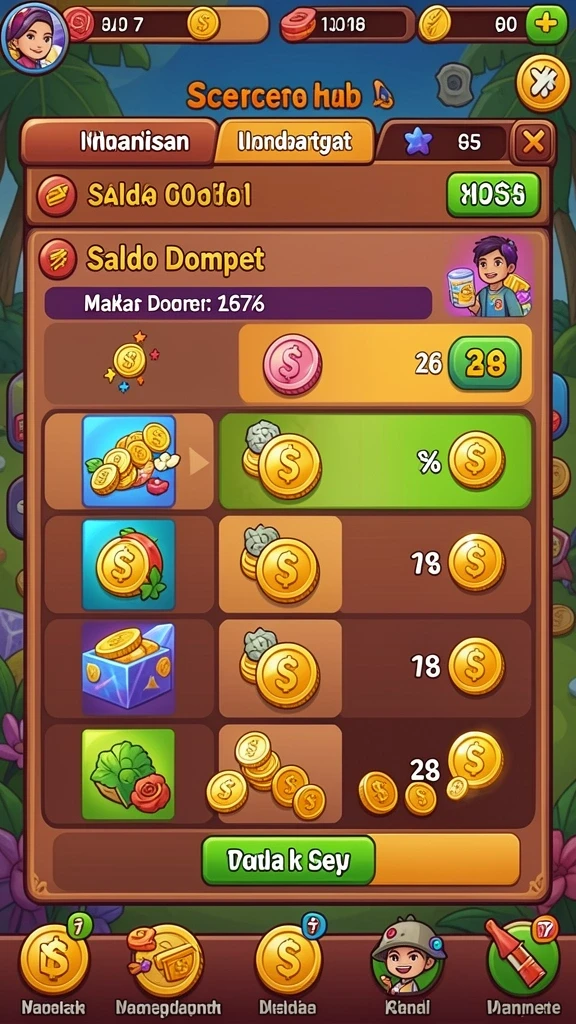Claim the green 28 reward button
This screenshot has width=576, height=1024.
click(x=485, y=364)
